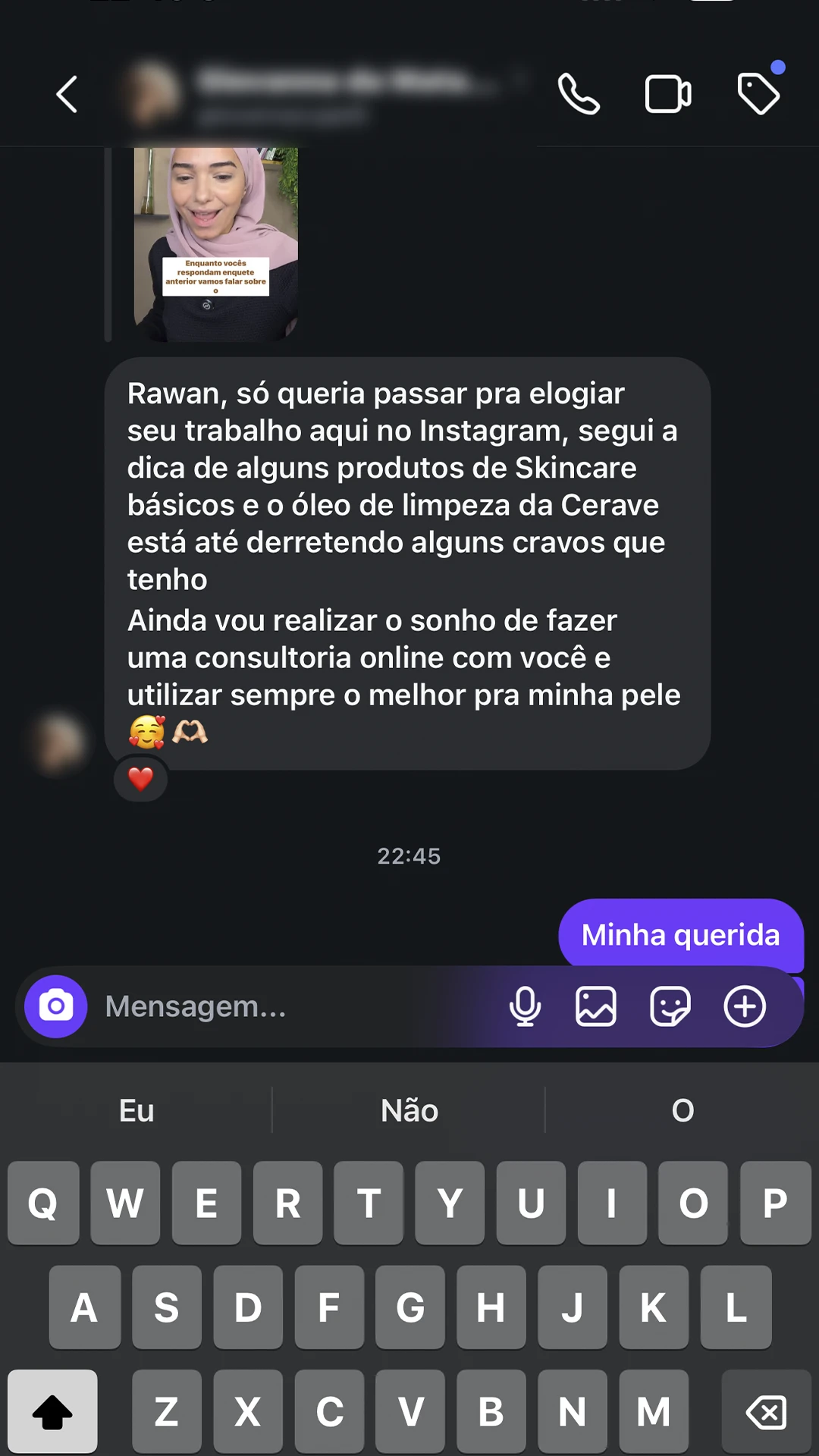
Task: Start a voice call with this contact
Action: pyautogui.click(x=579, y=93)
